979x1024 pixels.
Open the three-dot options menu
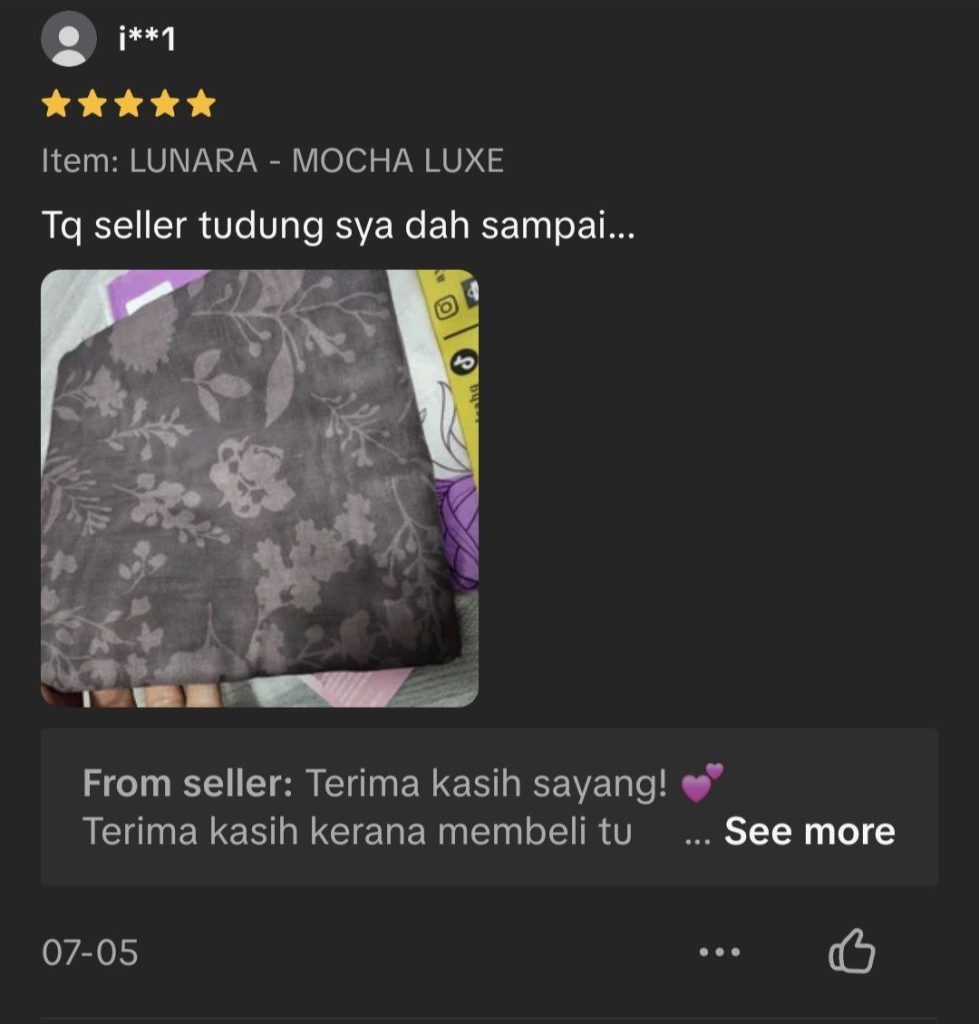click(720, 952)
